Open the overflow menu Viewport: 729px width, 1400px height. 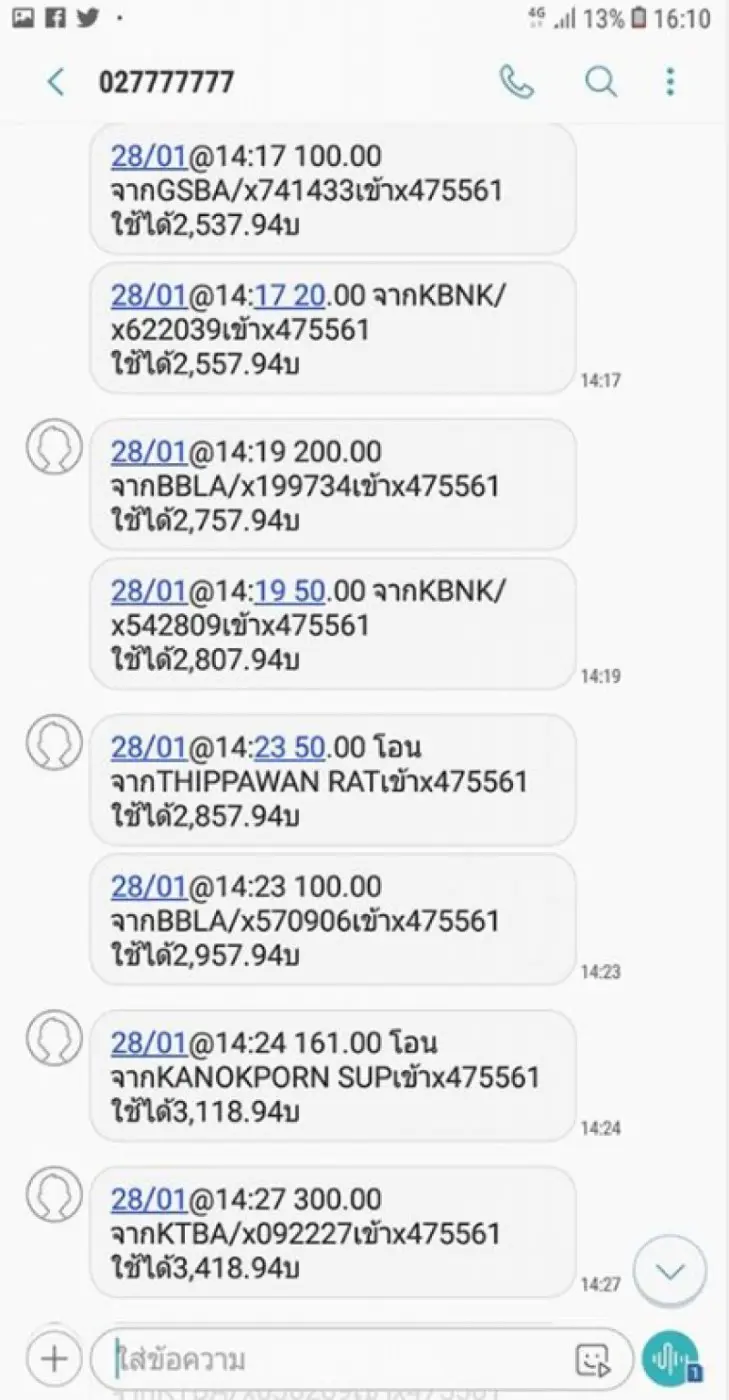(x=670, y=82)
